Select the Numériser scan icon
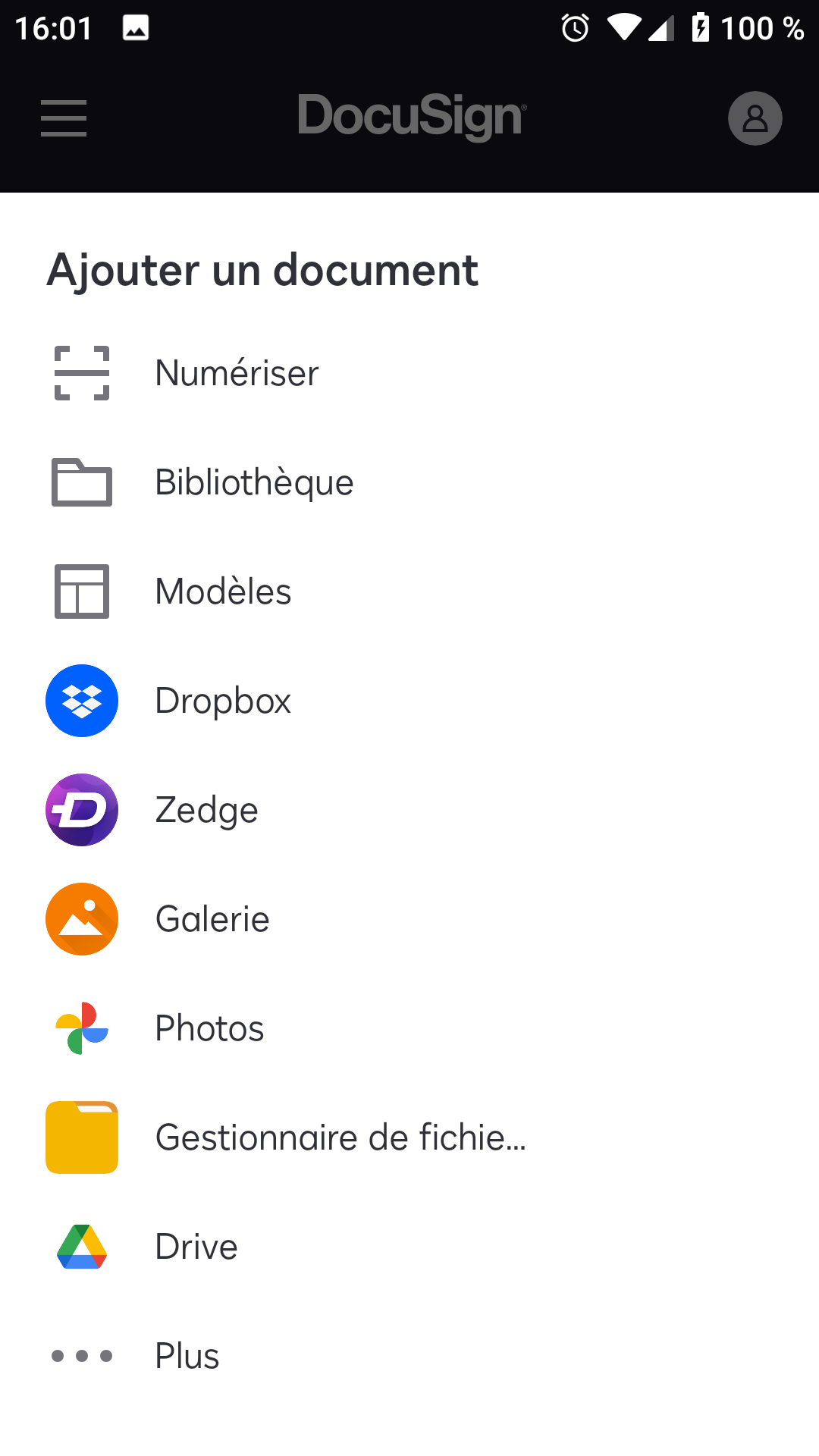This screenshot has width=819, height=1456. [x=81, y=372]
